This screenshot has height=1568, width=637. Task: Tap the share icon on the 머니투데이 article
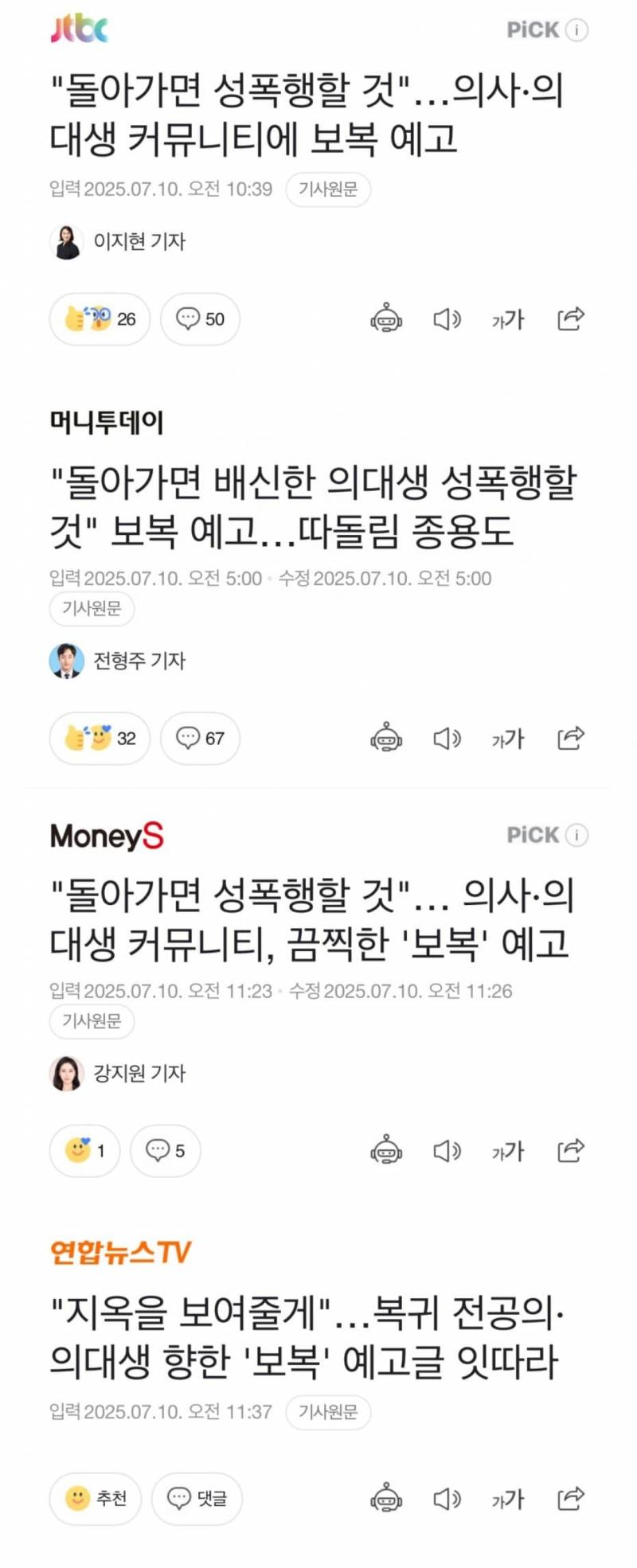click(x=569, y=738)
